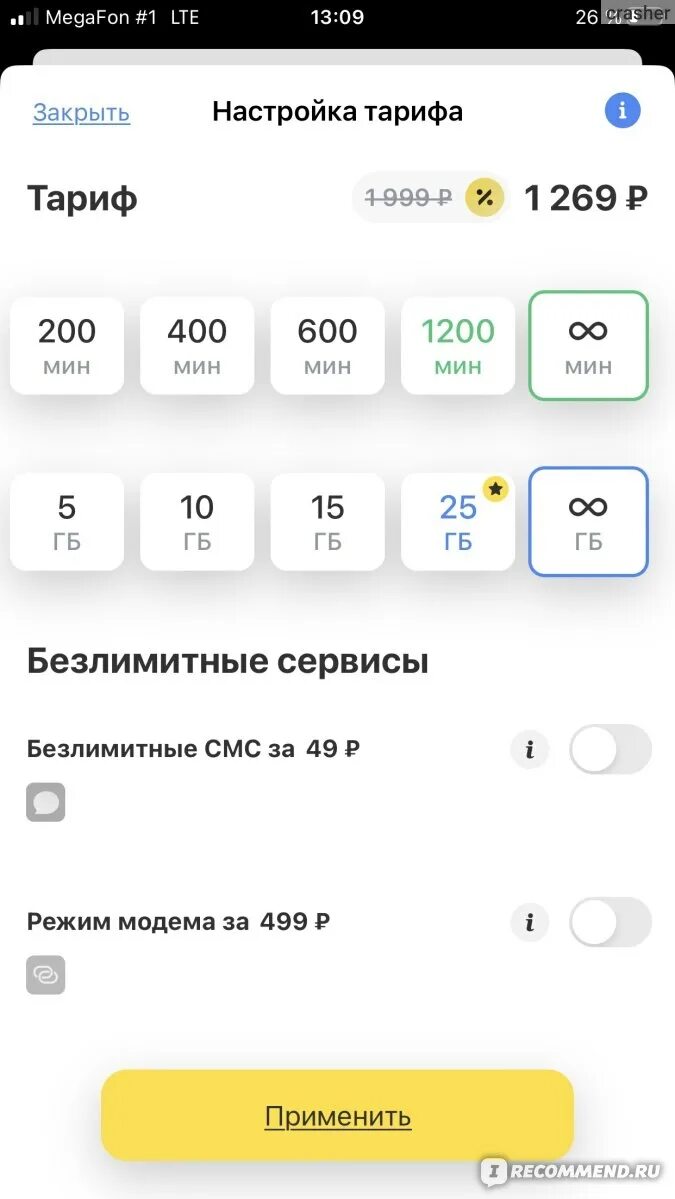This screenshot has height=1199, width=675.
Task: Choose the 400 минут package
Action: coord(197,346)
